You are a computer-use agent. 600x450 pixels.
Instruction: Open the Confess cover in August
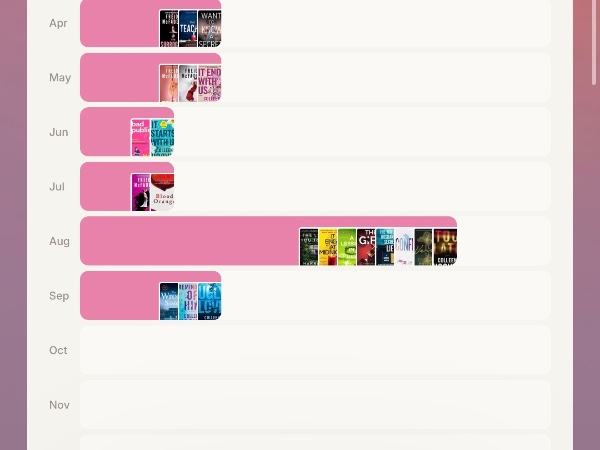coord(404,247)
